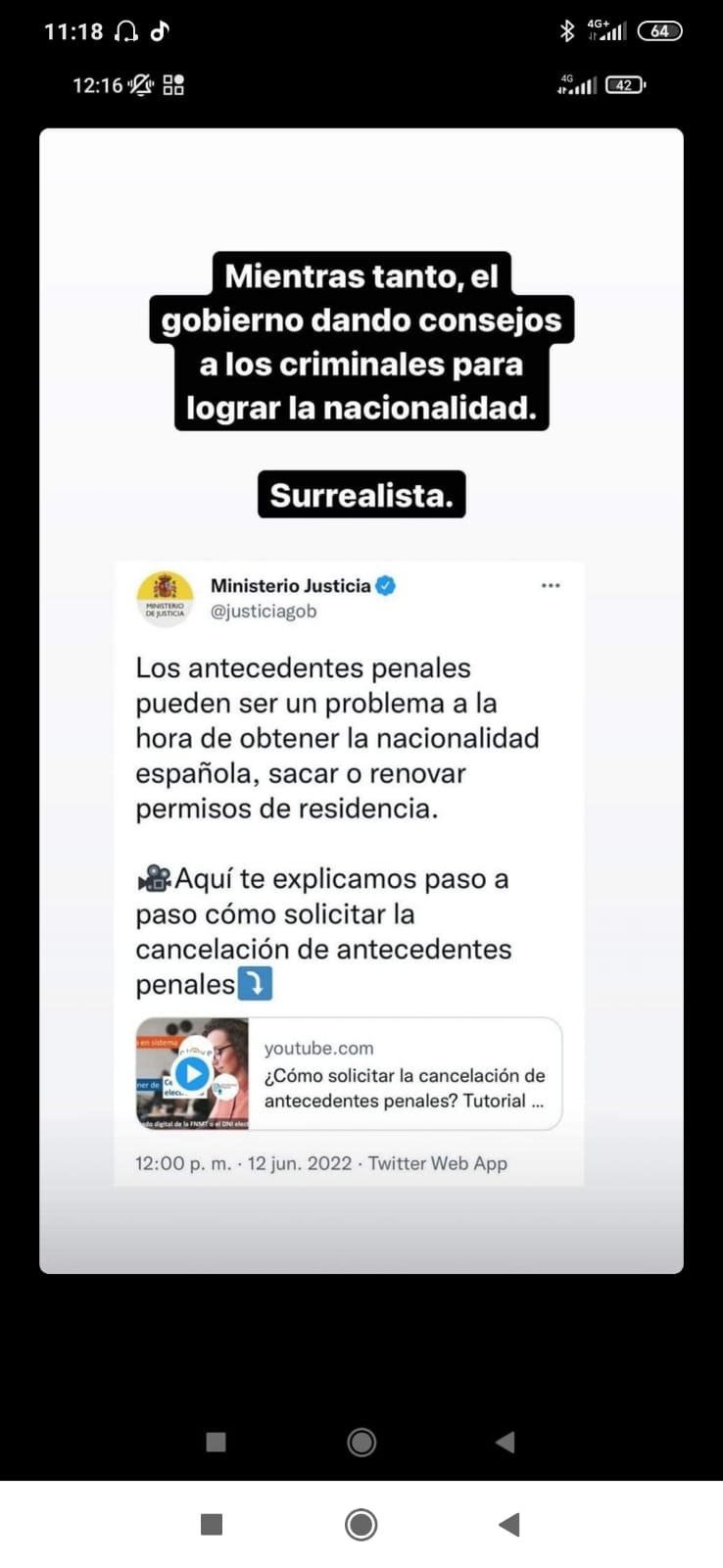Tap the 64% battery indicator
The image size is (723, 1568).
pyautogui.click(x=660, y=30)
